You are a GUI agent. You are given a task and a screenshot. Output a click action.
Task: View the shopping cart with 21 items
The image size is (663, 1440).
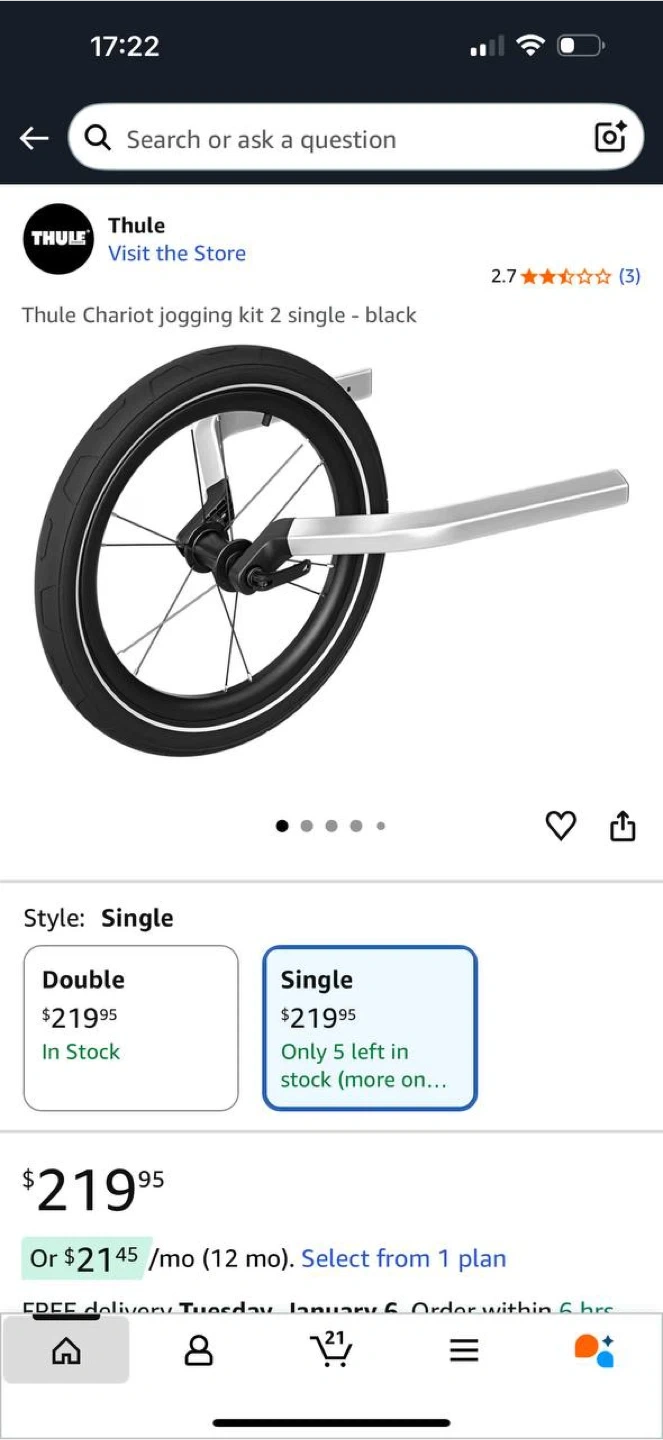tap(331, 1351)
